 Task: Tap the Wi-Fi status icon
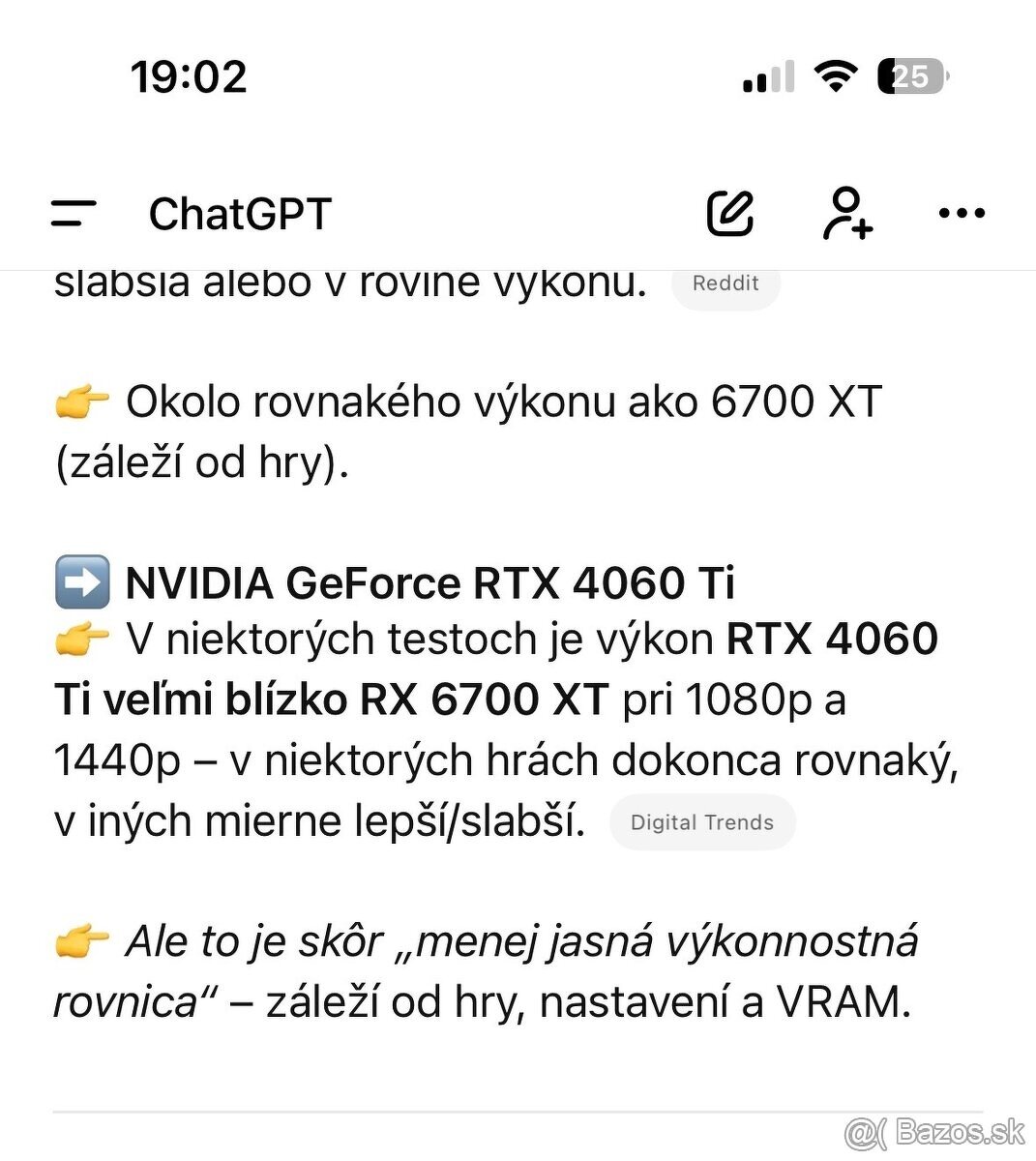tap(835, 75)
